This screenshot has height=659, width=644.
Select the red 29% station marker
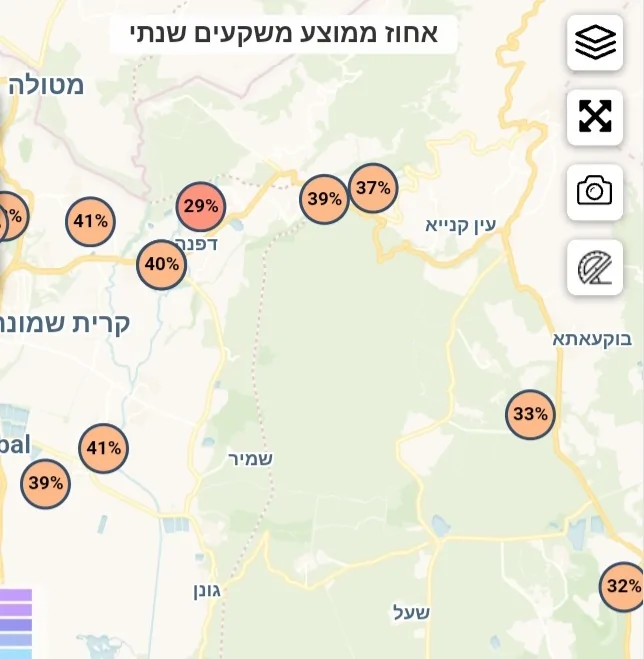tap(201, 207)
